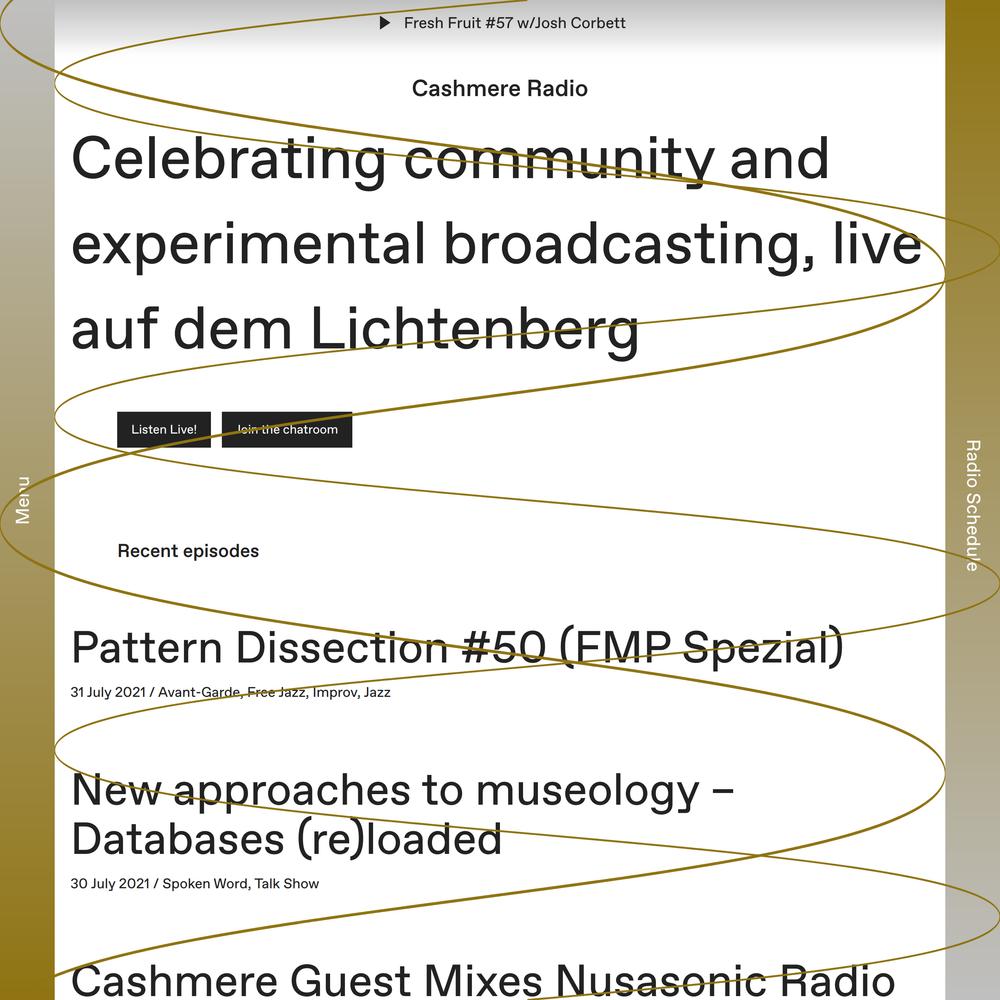Open New approaches to museology episode
The width and height of the screenshot is (1000, 1000).
tap(403, 815)
